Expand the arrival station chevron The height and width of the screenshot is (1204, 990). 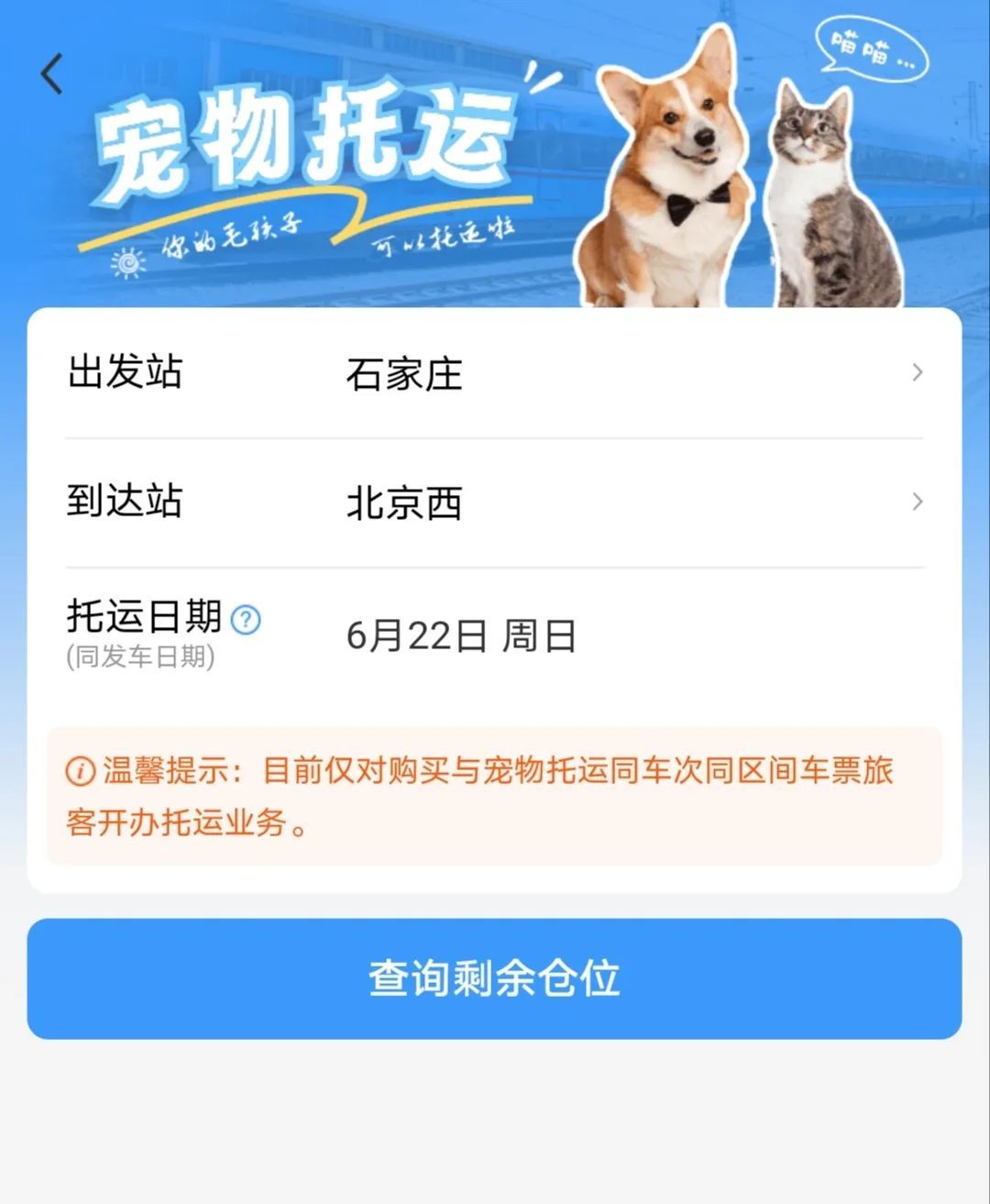click(x=917, y=503)
